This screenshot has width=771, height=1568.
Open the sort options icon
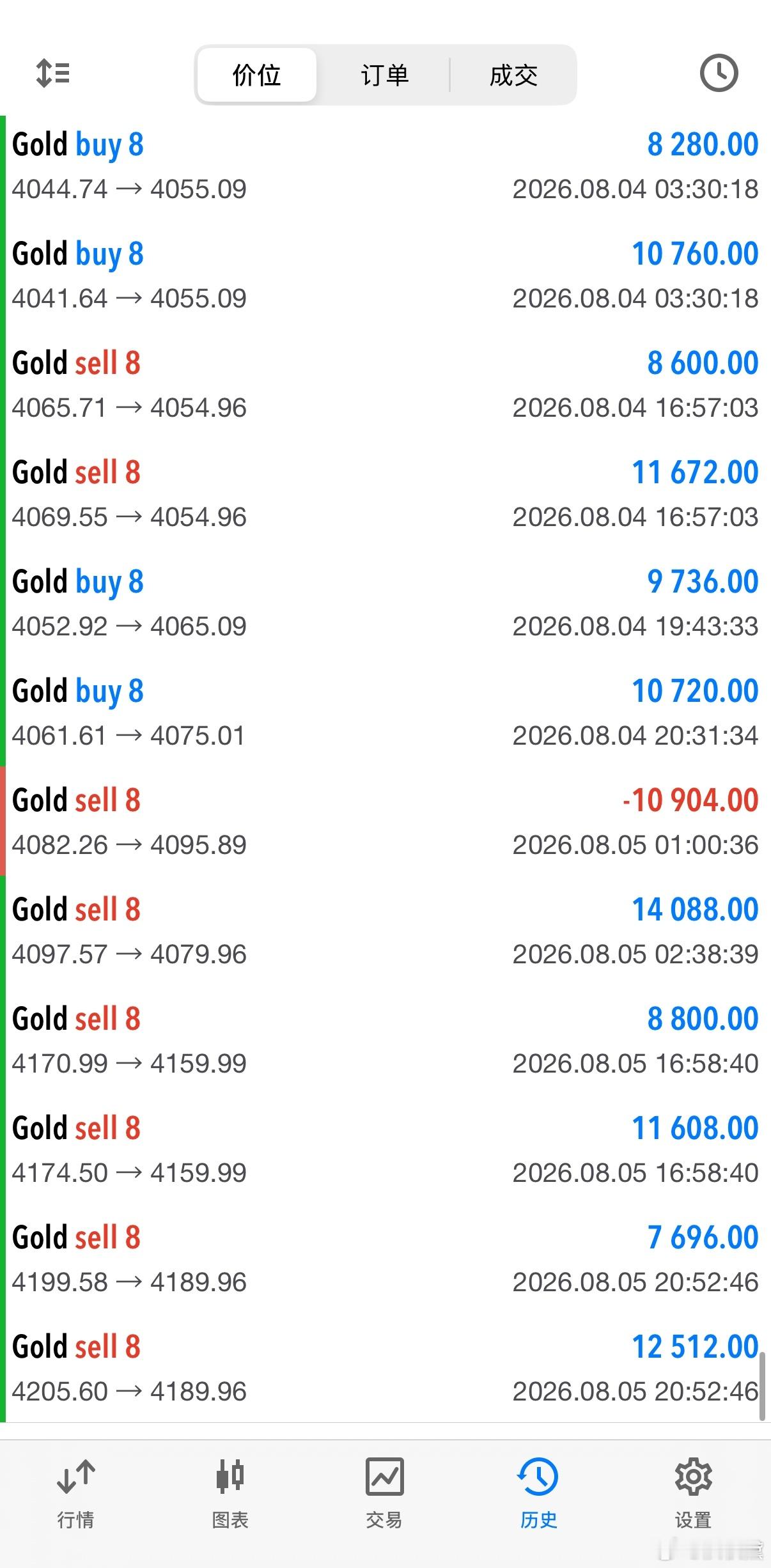tap(52, 74)
